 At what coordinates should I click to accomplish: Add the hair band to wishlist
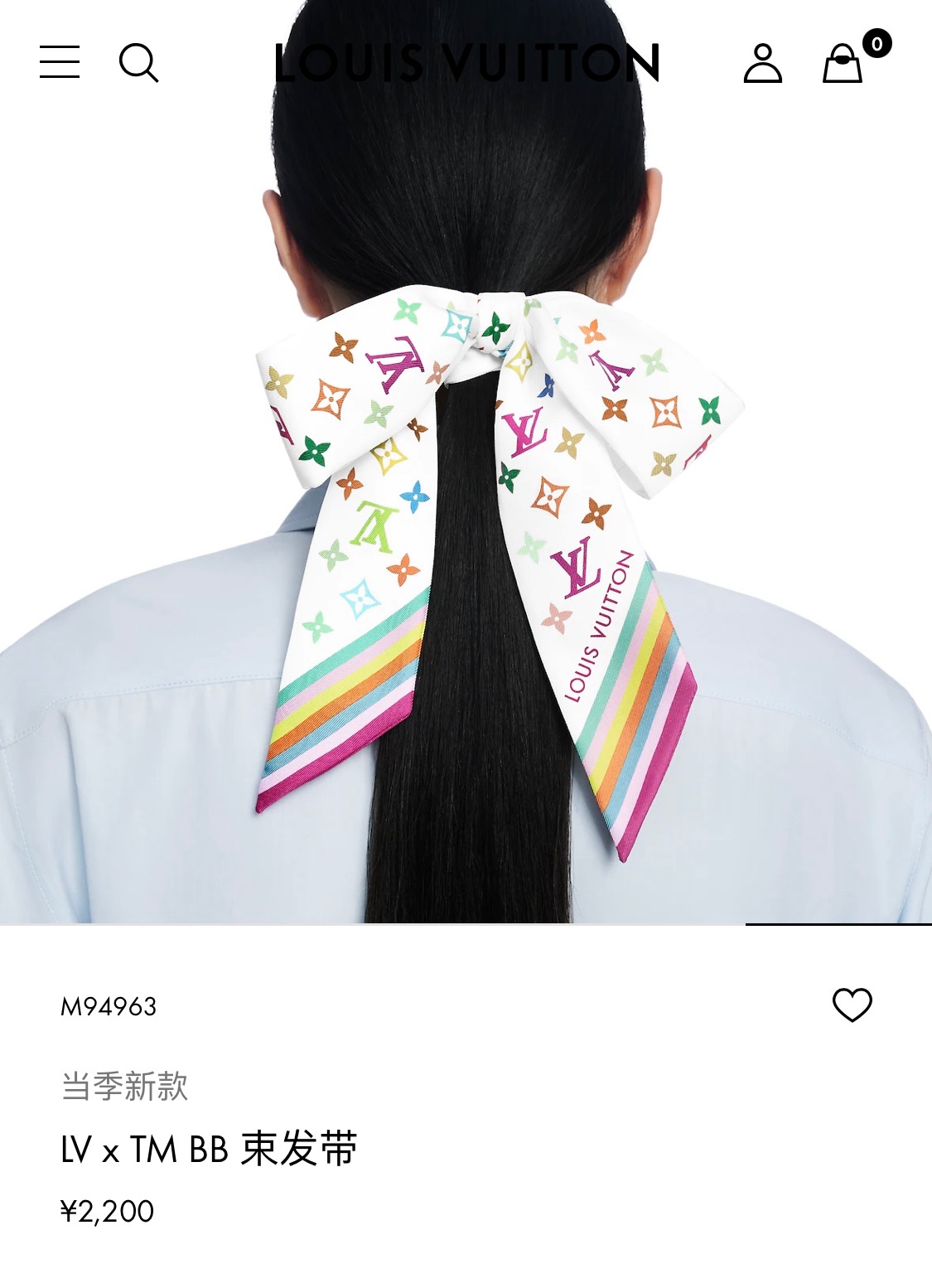point(852,1005)
